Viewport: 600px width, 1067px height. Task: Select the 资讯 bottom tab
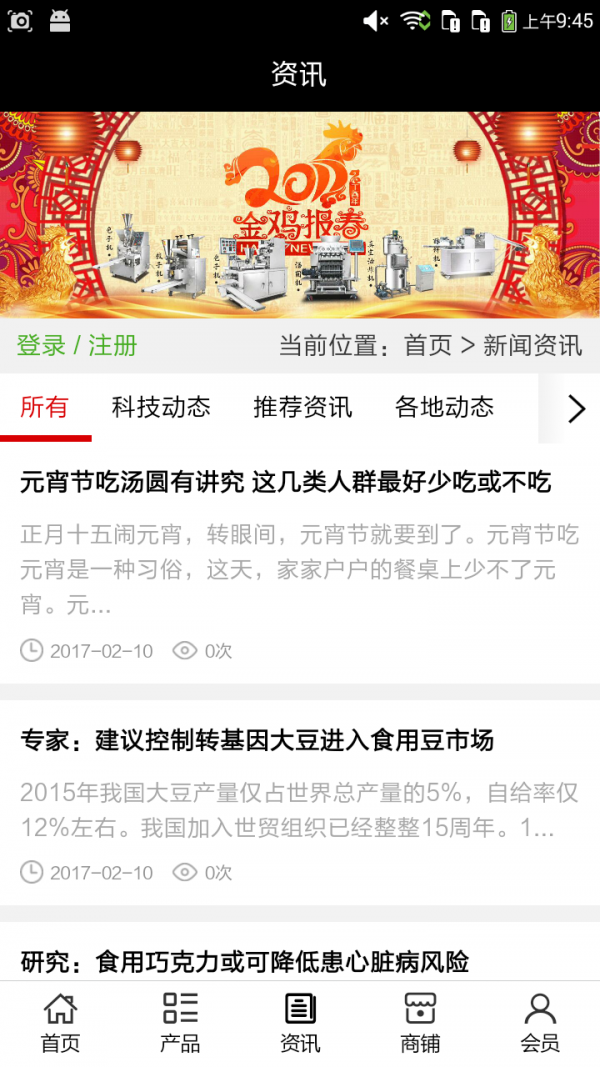pos(300,1023)
